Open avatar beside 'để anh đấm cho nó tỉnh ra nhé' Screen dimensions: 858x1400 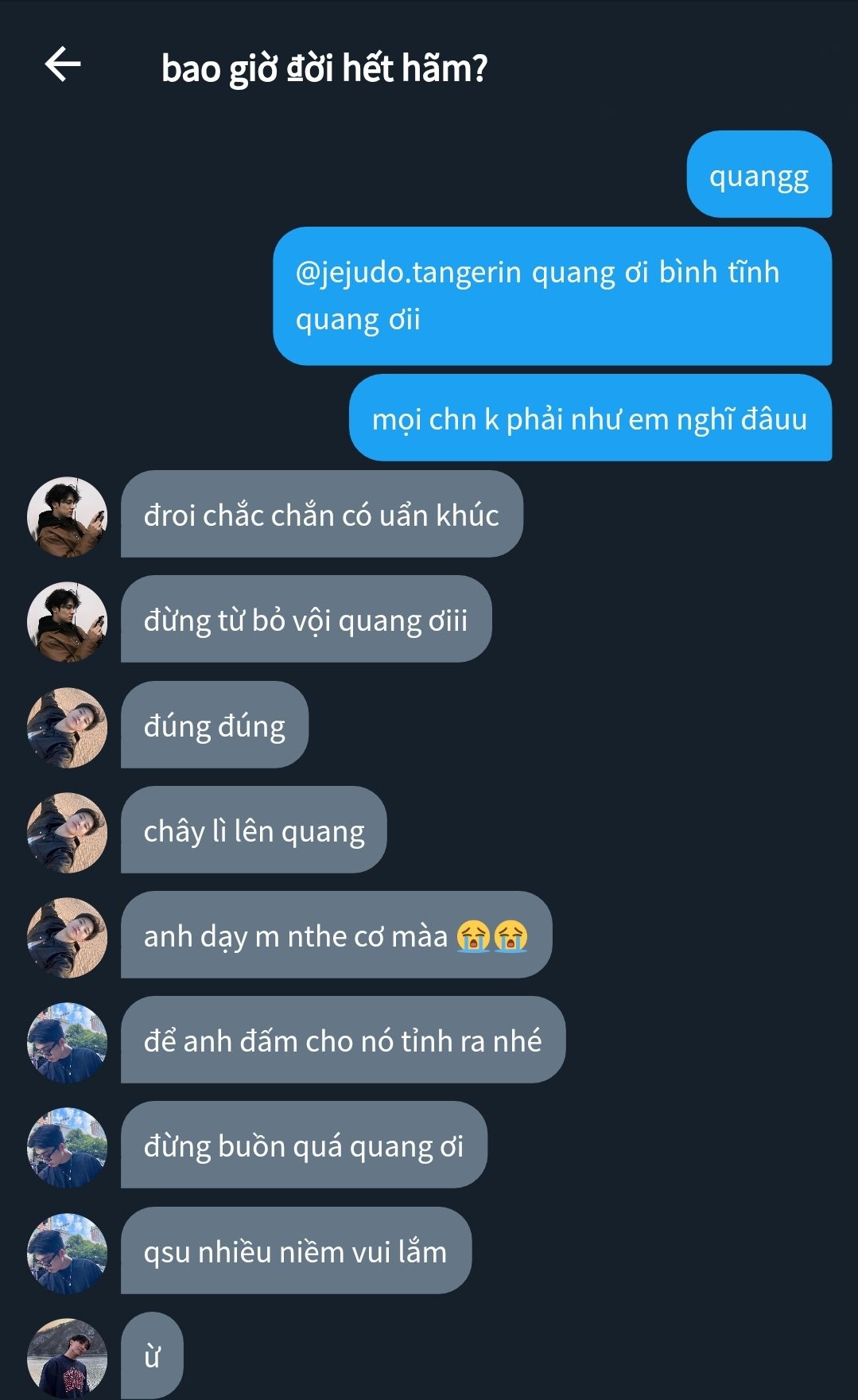pyautogui.click(x=67, y=1042)
